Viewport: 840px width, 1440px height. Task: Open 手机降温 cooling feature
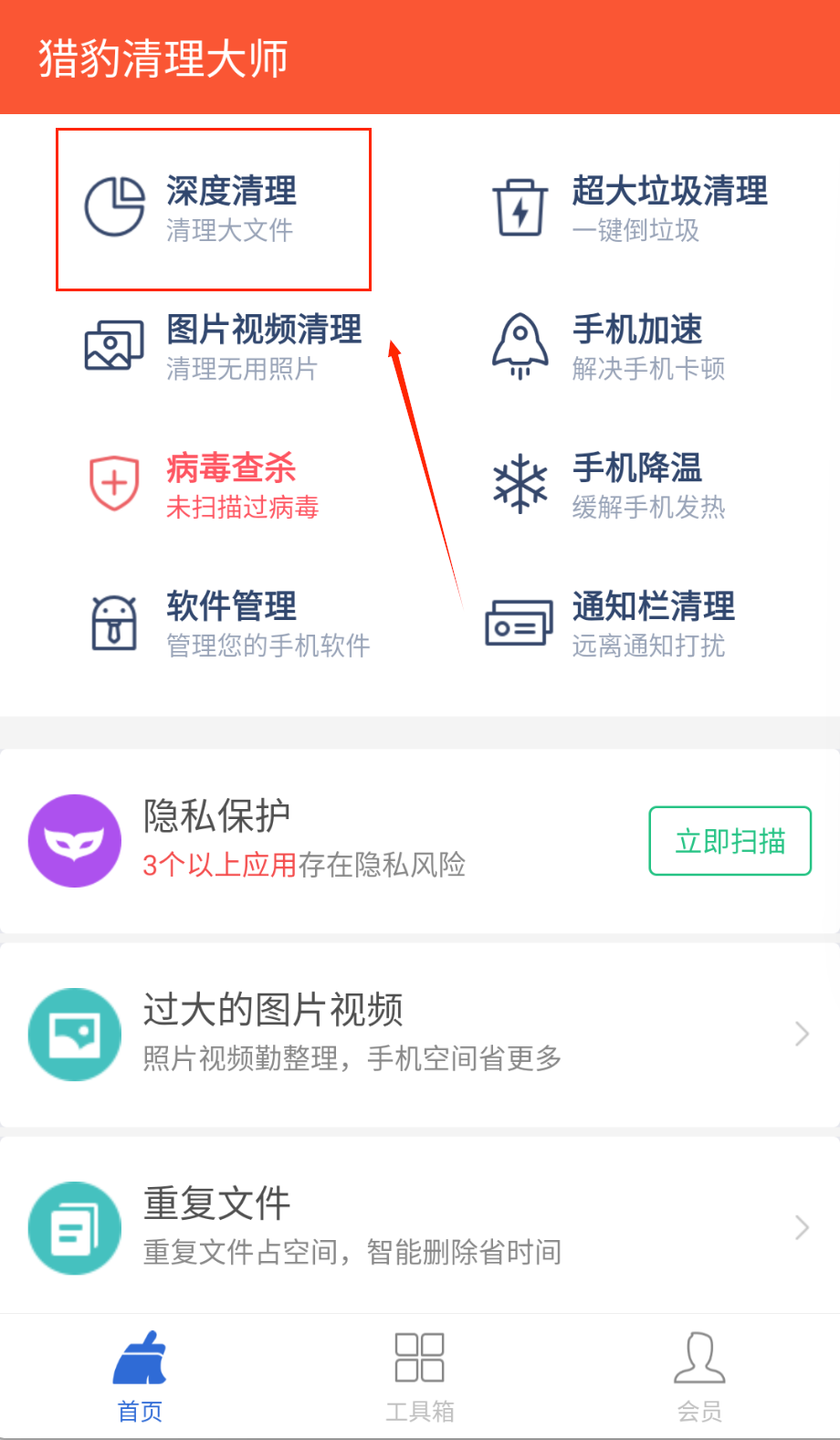pyautogui.click(x=610, y=485)
